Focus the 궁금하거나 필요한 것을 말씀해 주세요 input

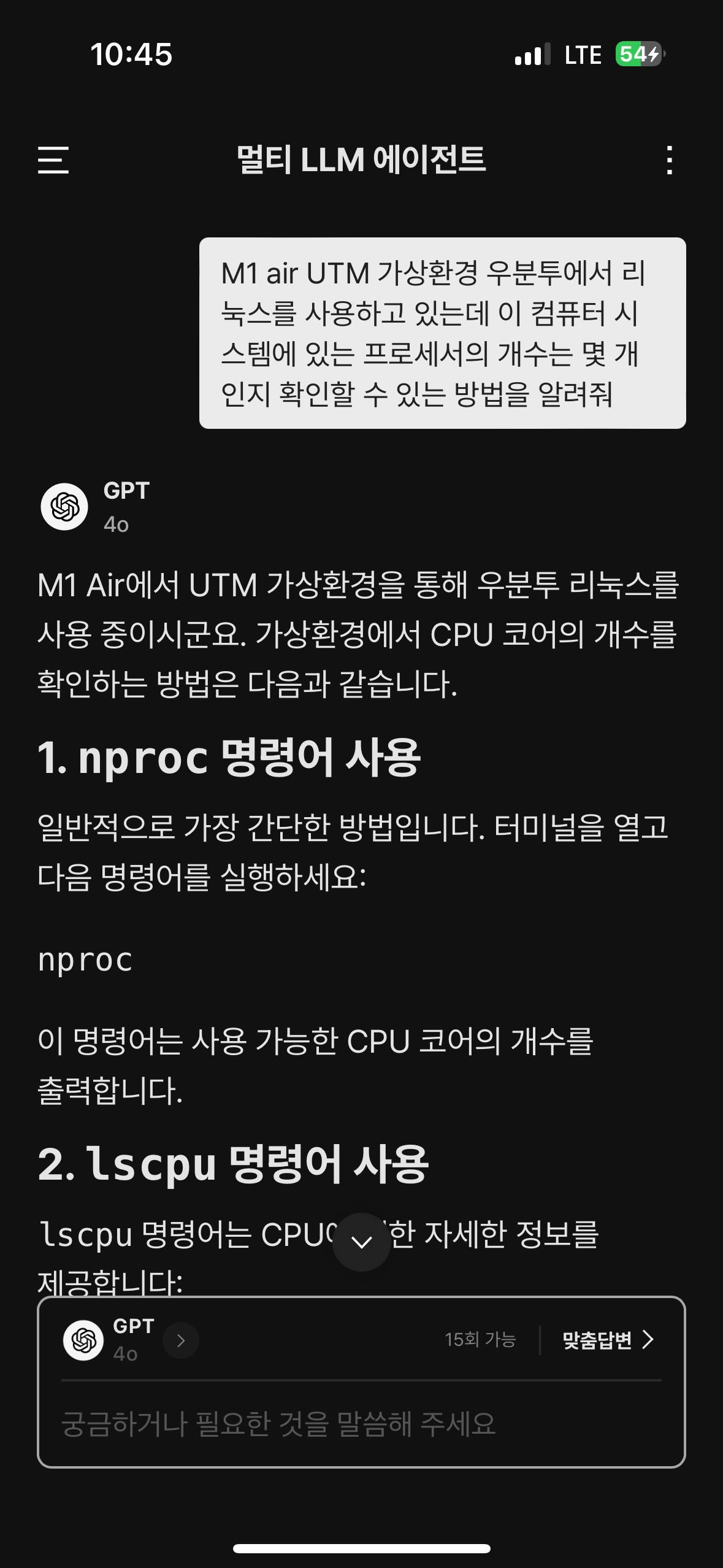click(361, 1424)
